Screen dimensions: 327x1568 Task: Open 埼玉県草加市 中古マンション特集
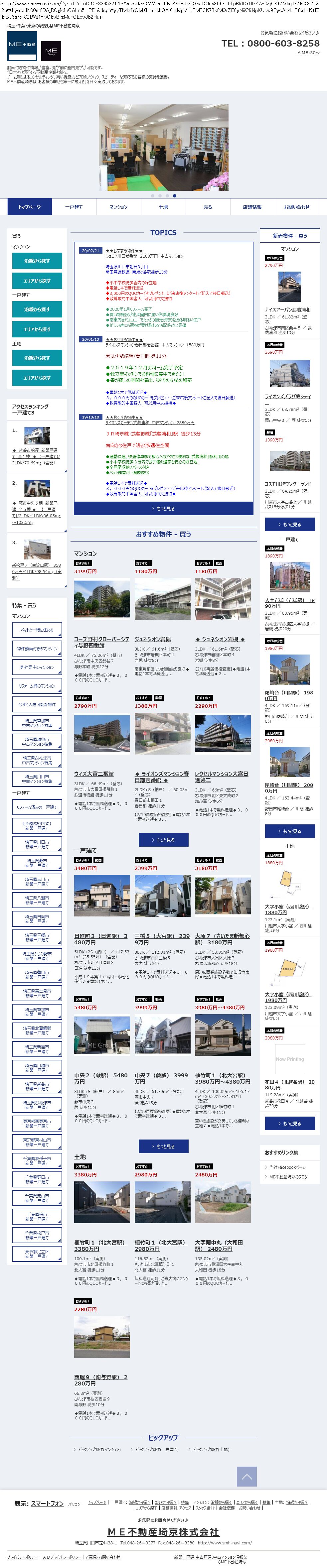pyautogui.click(x=37, y=723)
